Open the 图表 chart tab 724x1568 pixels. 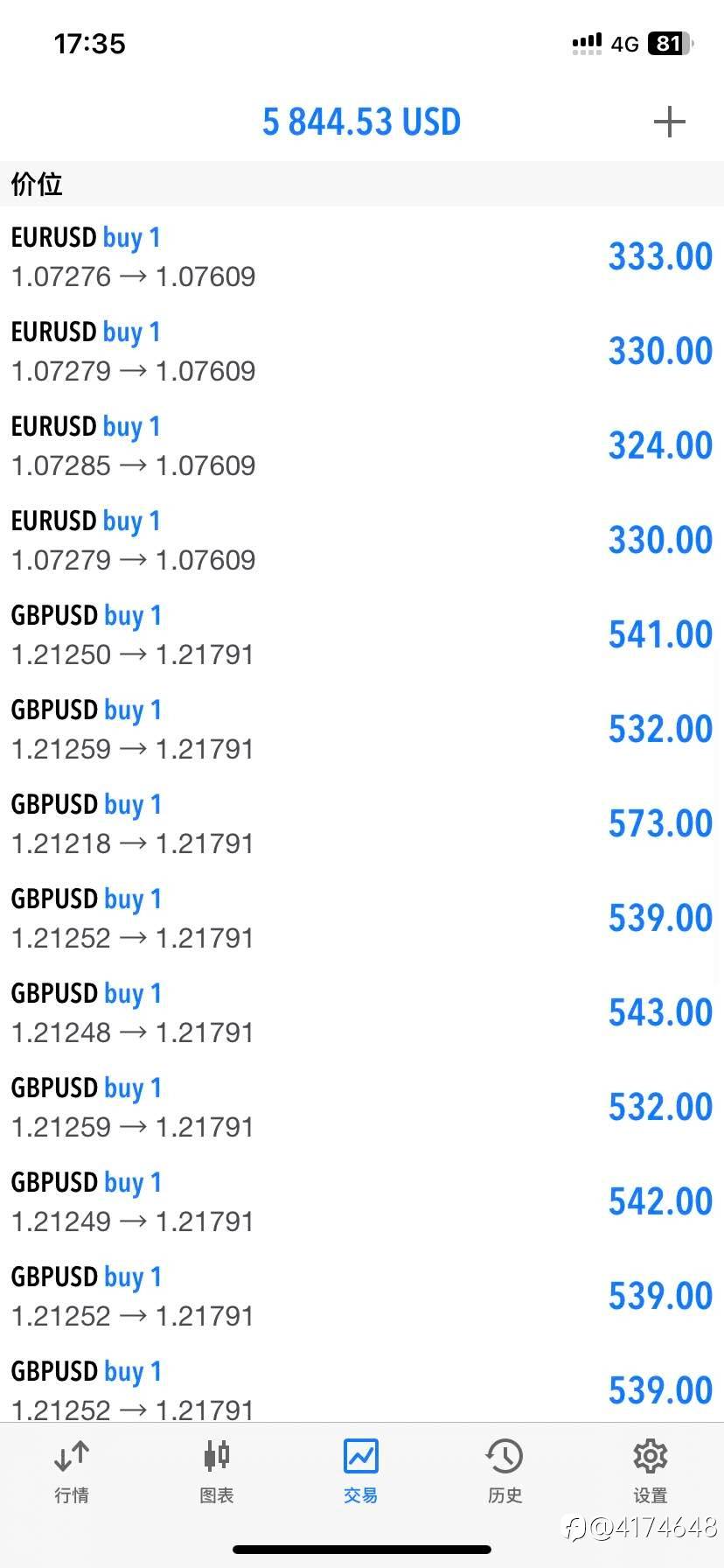coord(216,1472)
